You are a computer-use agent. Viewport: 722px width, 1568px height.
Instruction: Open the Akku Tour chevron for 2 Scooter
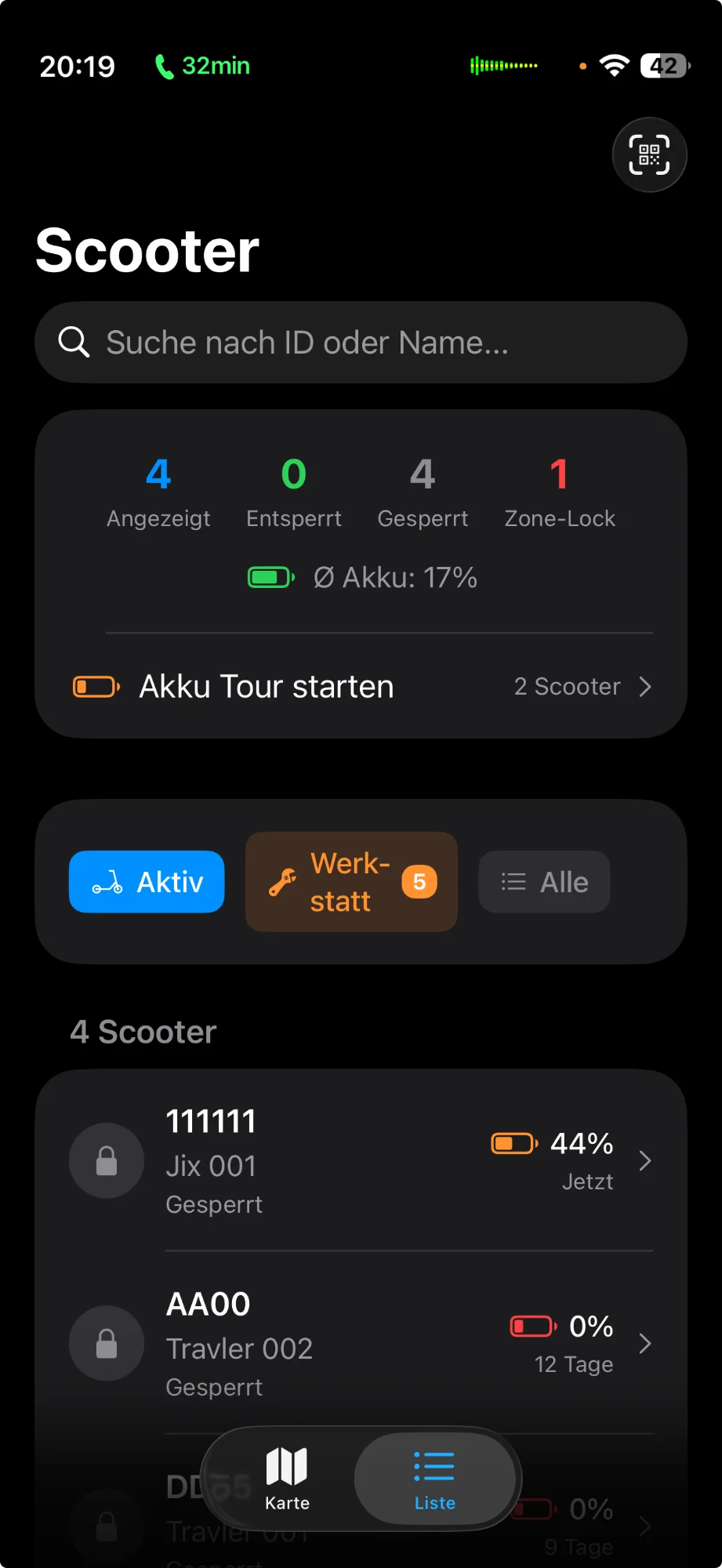(x=645, y=687)
